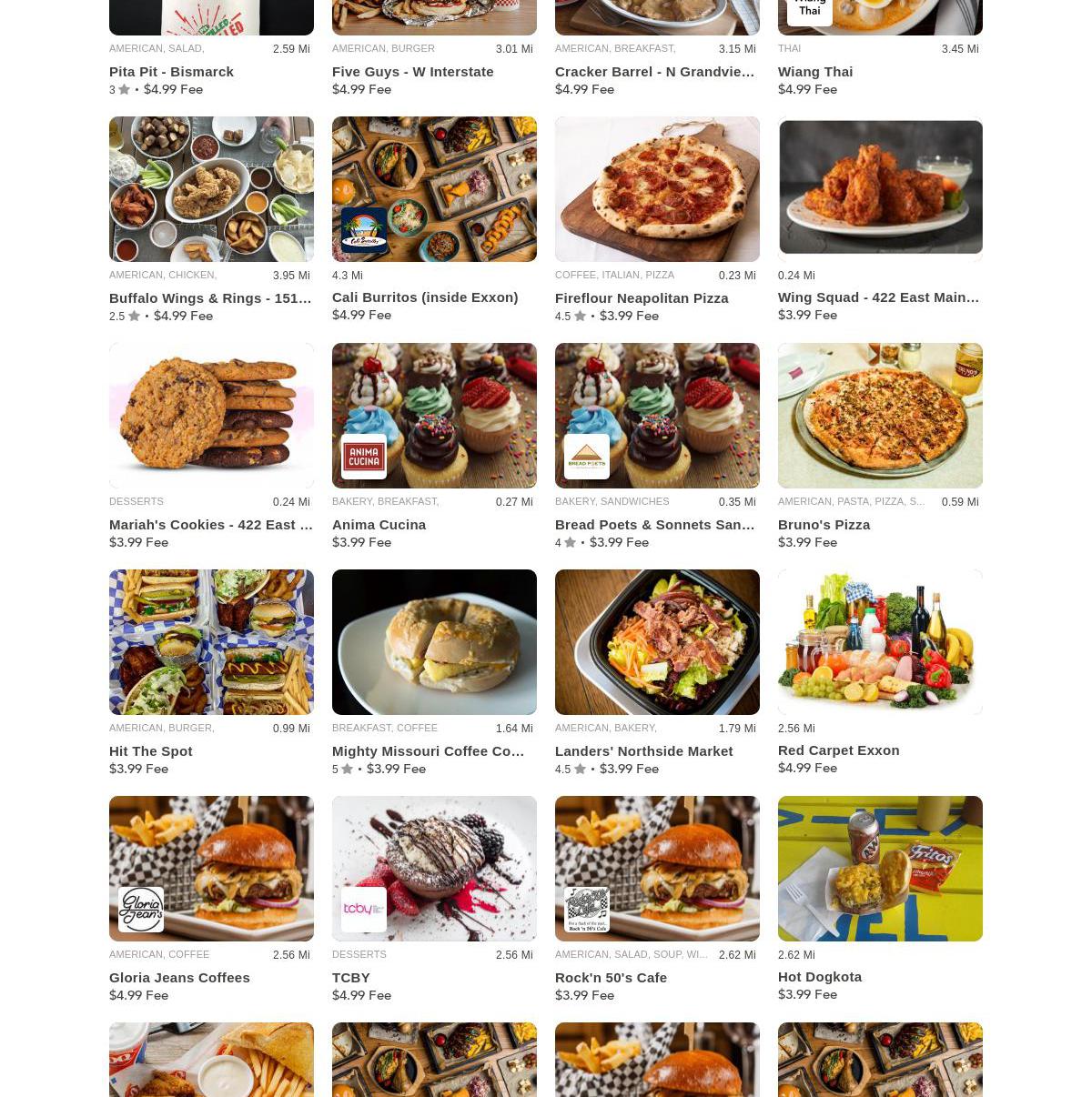
Task: View the TCBY desserts card
Action: click(x=351, y=977)
